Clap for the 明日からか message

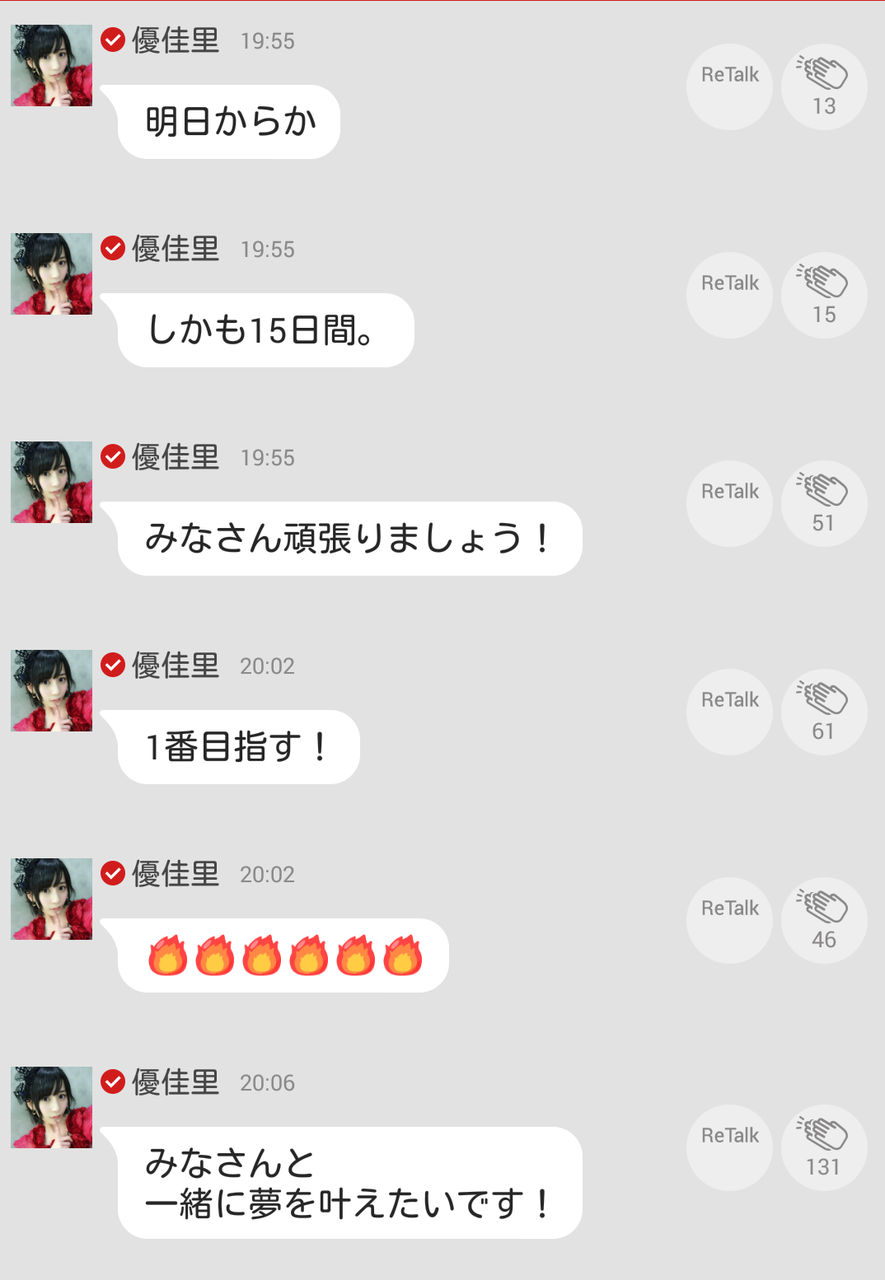click(x=823, y=86)
